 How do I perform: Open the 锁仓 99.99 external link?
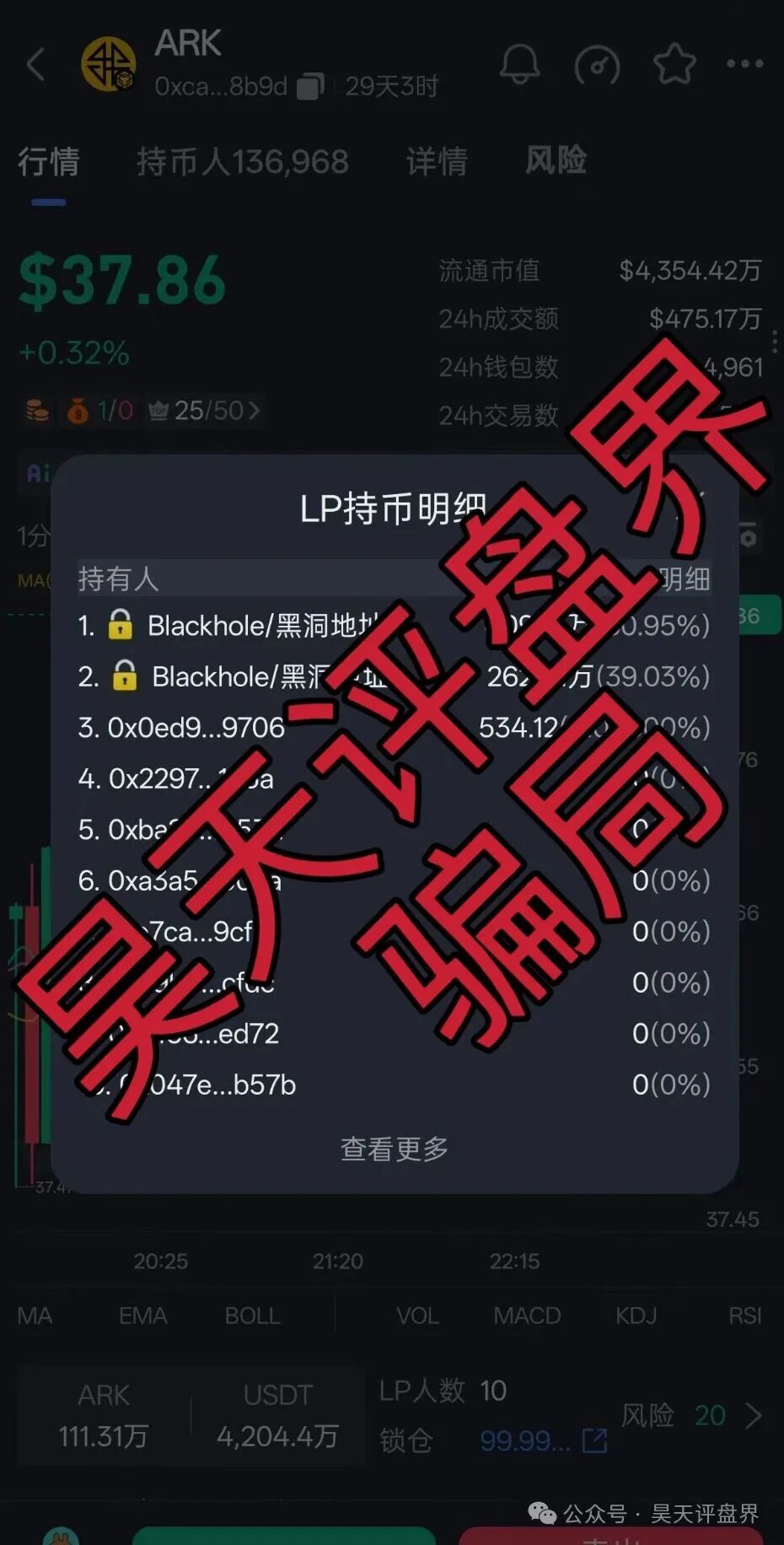click(x=594, y=1440)
